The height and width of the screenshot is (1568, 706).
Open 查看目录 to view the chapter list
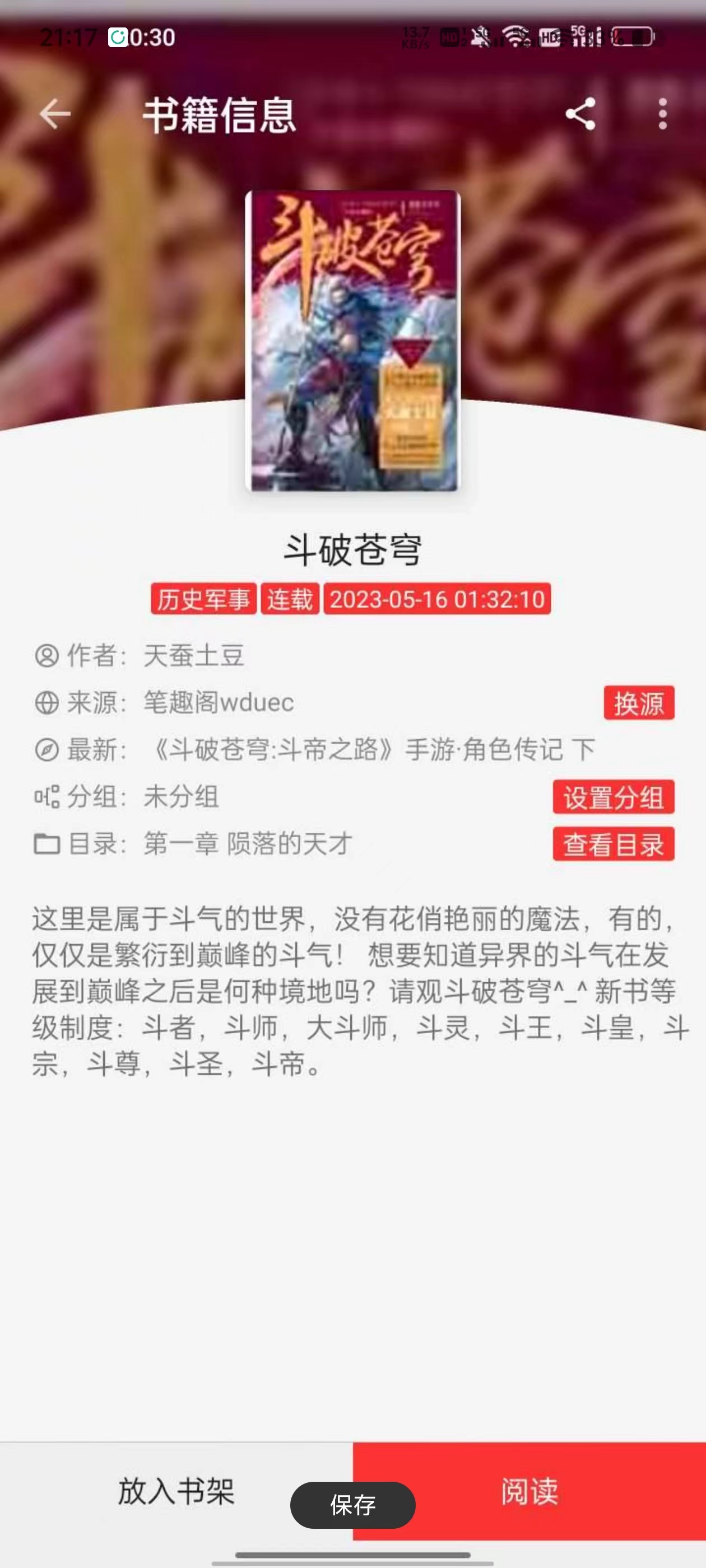(x=613, y=844)
